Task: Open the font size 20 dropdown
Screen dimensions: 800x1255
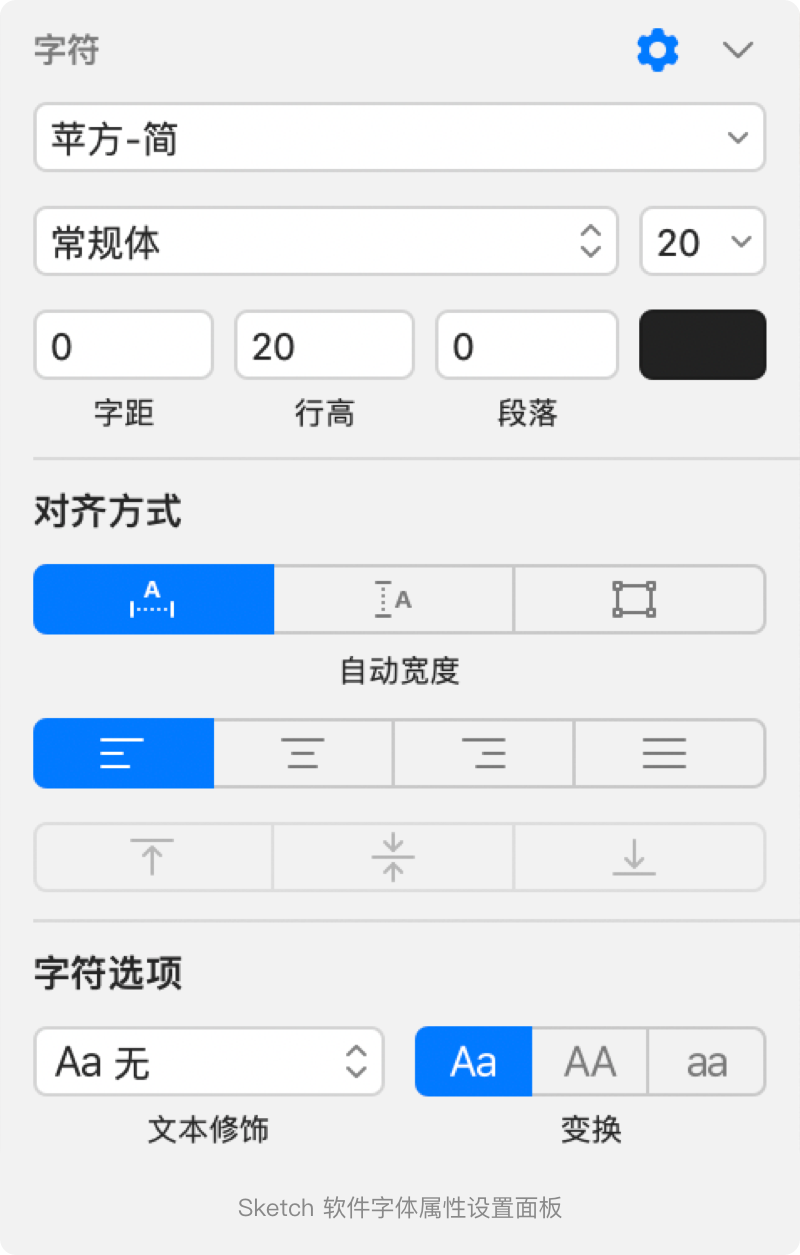Action: tap(702, 242)
